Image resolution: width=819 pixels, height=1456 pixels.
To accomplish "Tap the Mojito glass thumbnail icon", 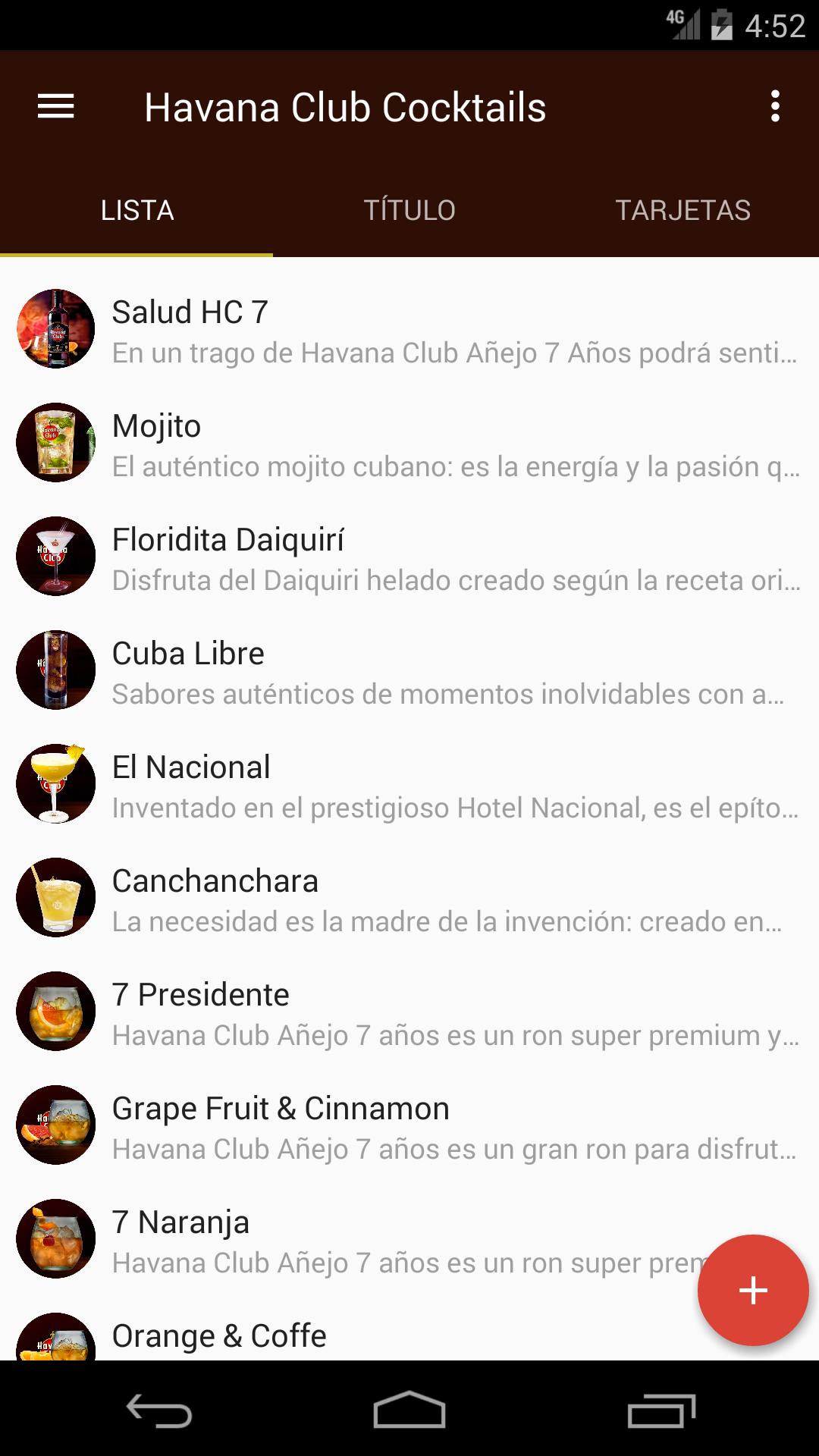I will (55, 441).
